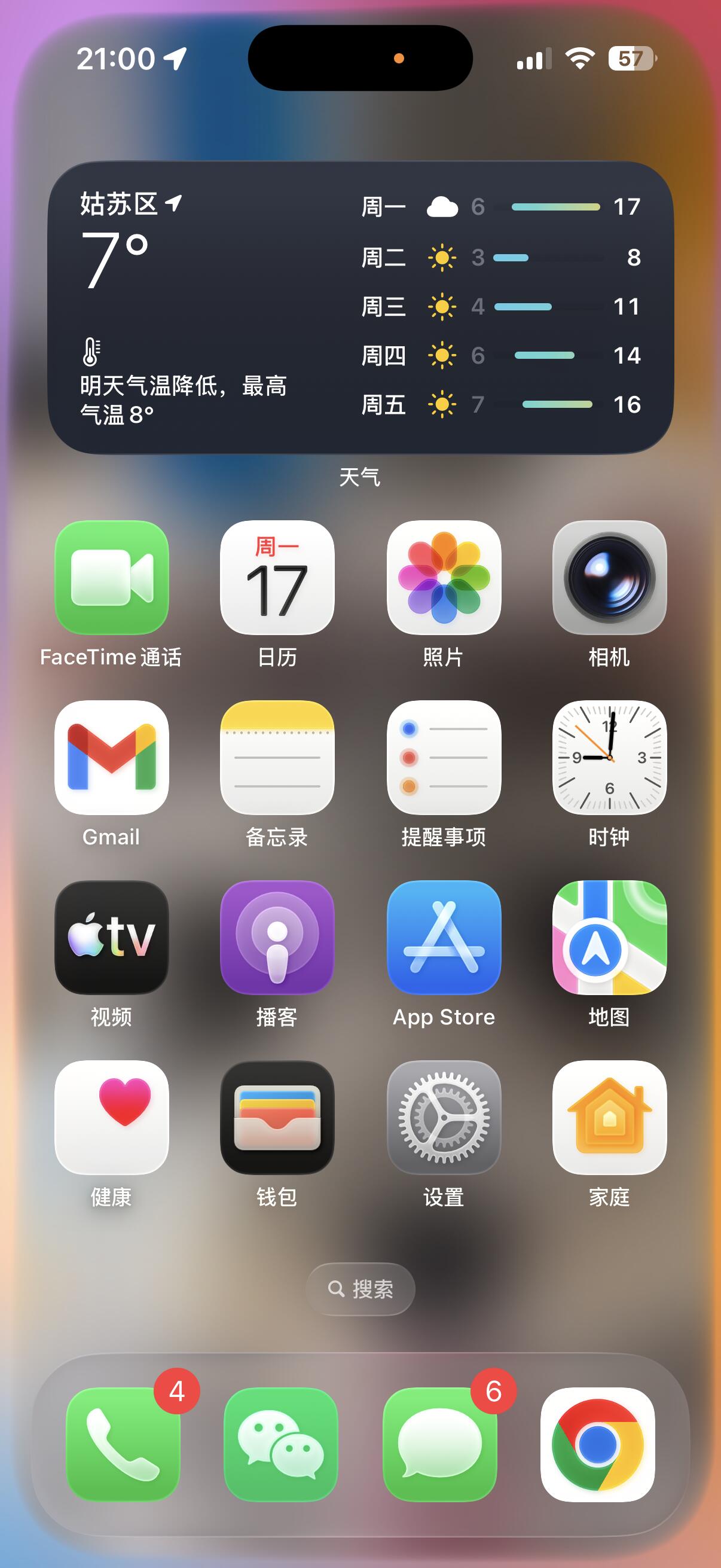Launch FaceTime 通话 app
Viewport: 721px width, 1568px height.
coord(111,578)
